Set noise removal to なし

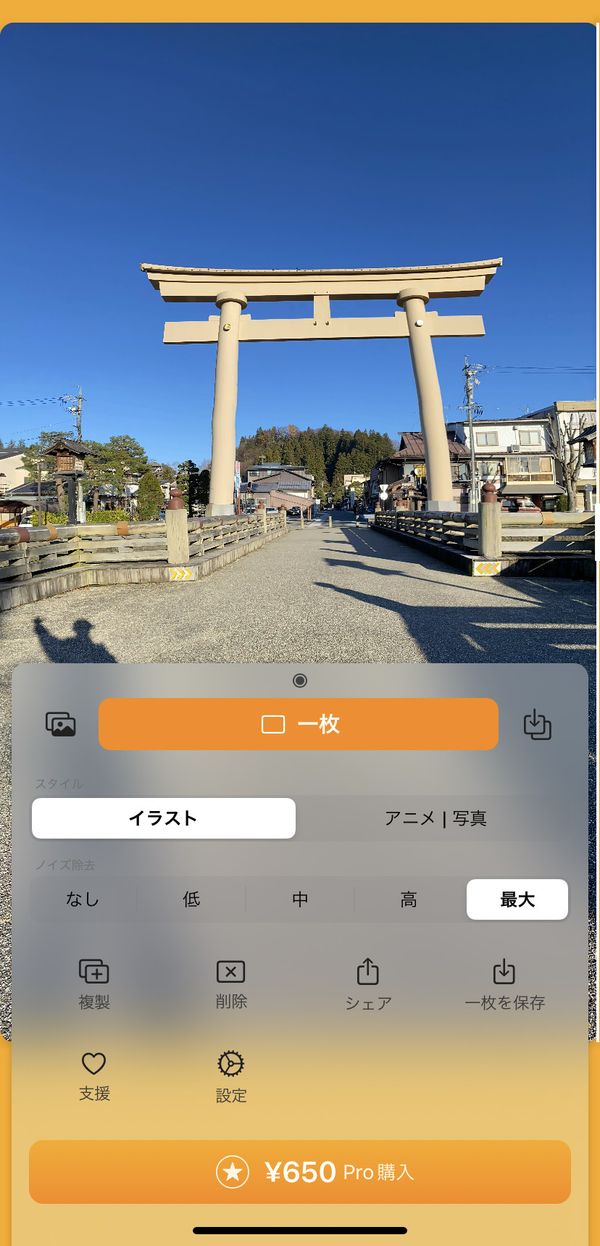(x=83, y=899)
